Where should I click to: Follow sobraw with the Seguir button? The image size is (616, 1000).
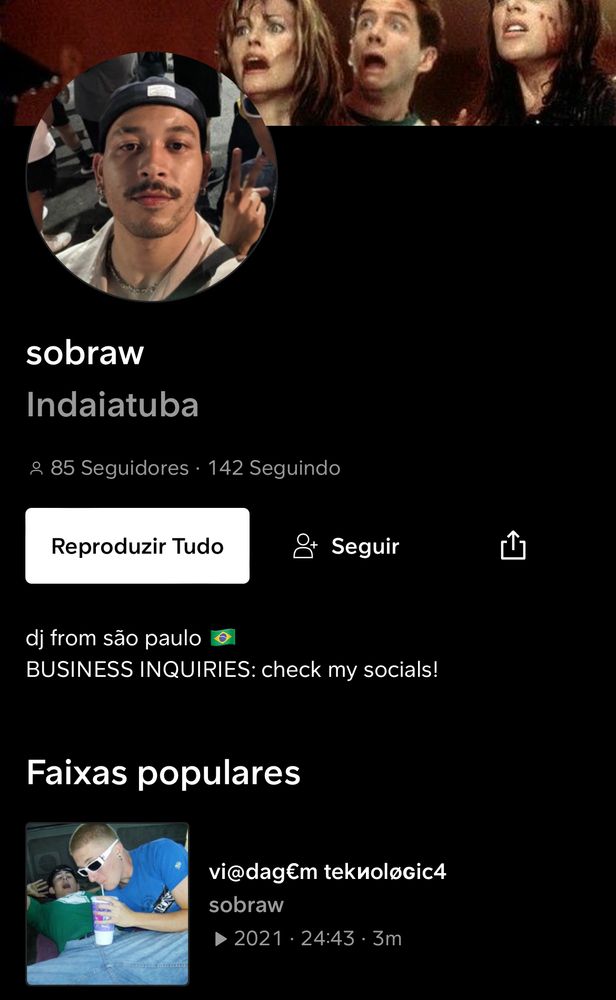[x=346, y=546]
